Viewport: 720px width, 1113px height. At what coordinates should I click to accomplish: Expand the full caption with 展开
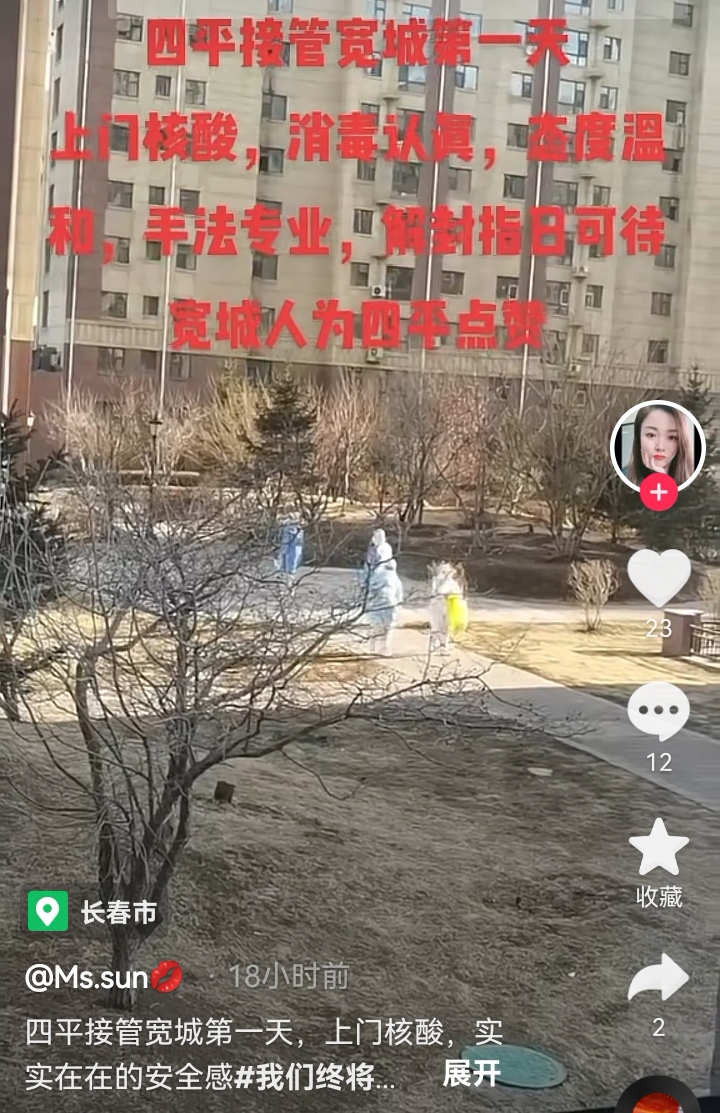click(x=471, y=1074)
